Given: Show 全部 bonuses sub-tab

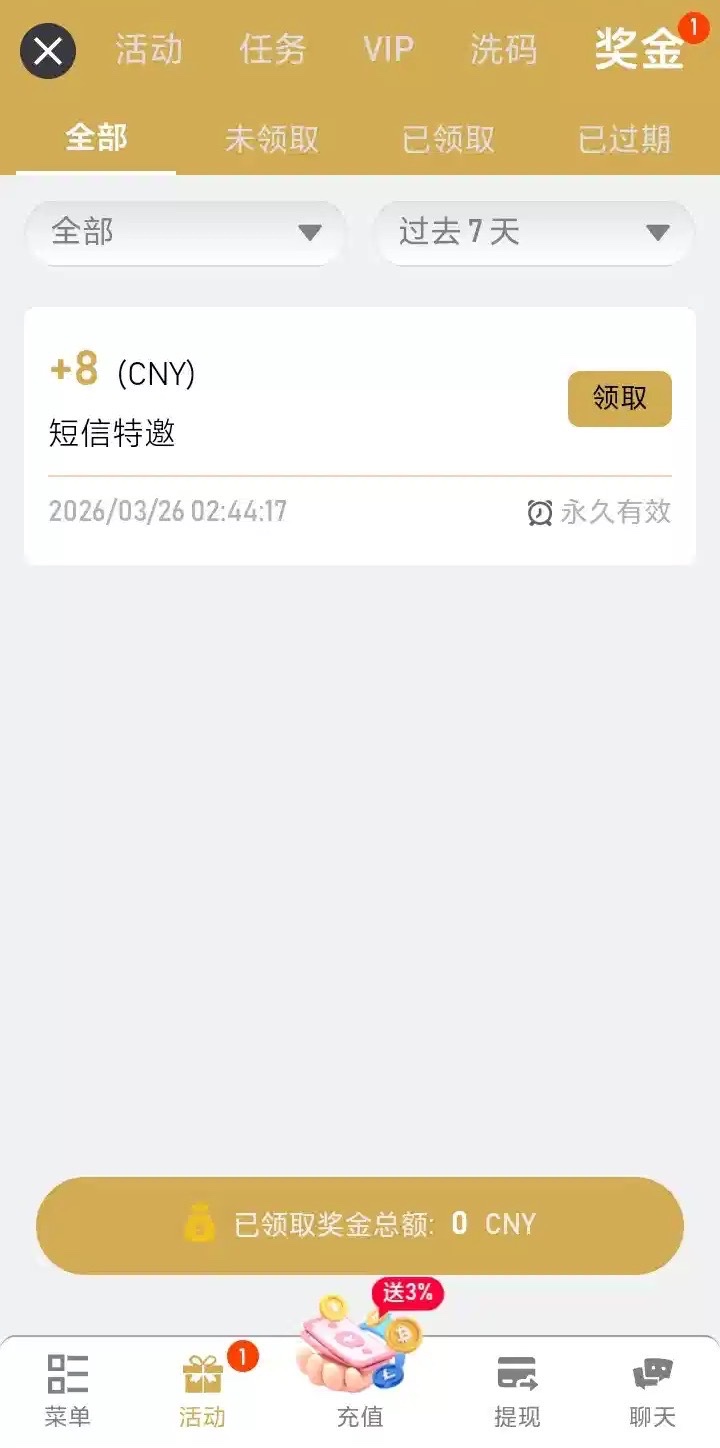Looking at the screenshot, I should click(96, 138).
